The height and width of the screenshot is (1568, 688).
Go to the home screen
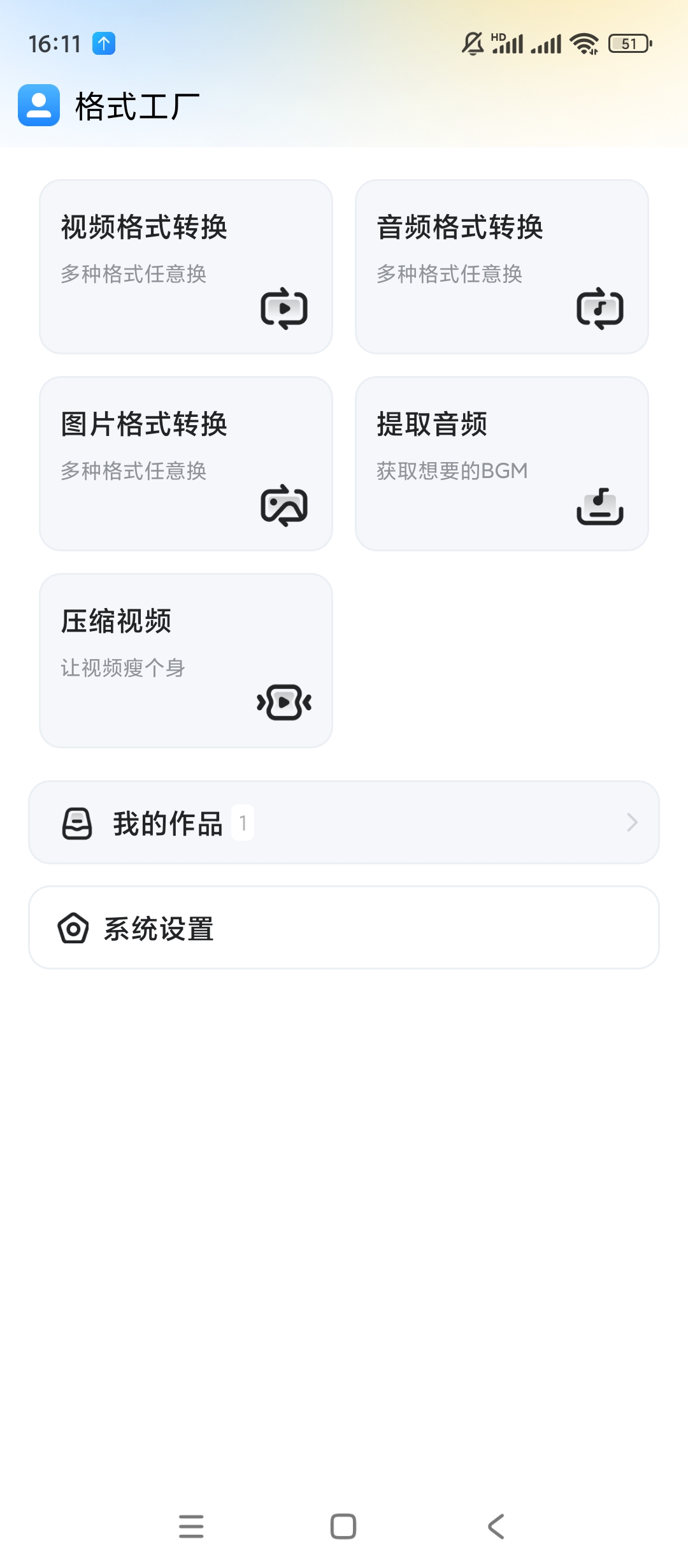pos(343,1527)
